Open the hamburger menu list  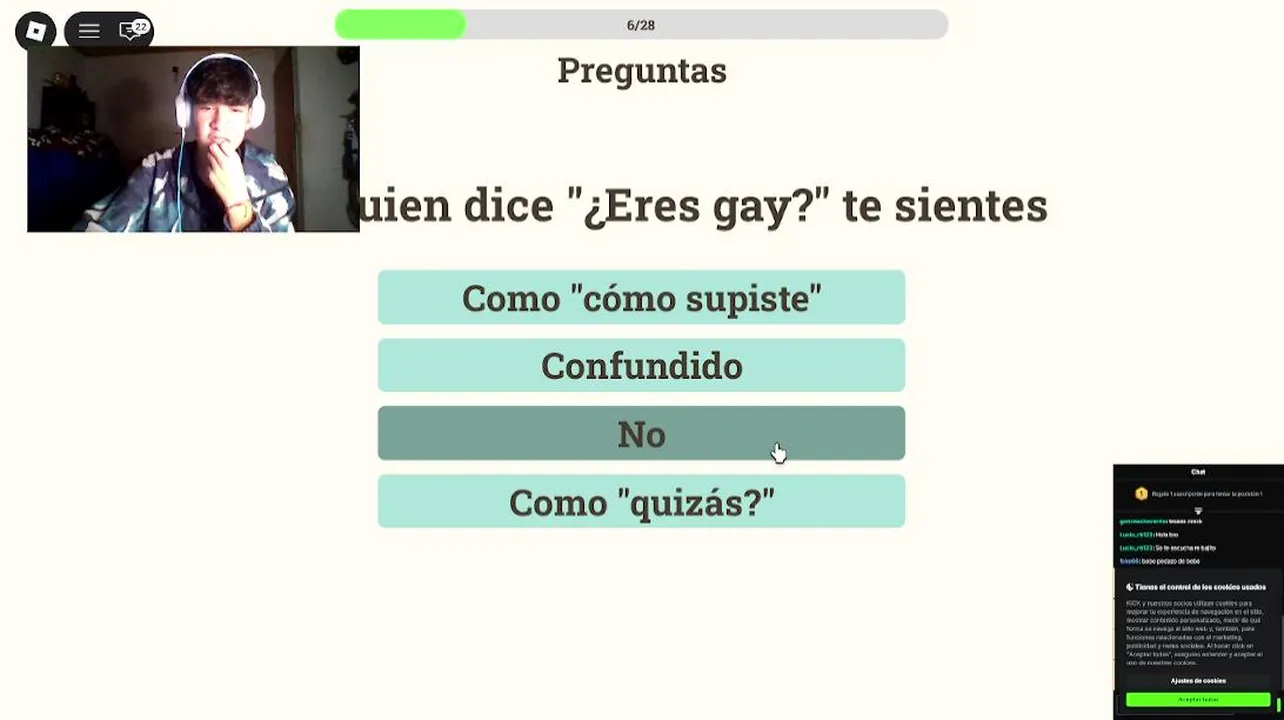(89, 31)
